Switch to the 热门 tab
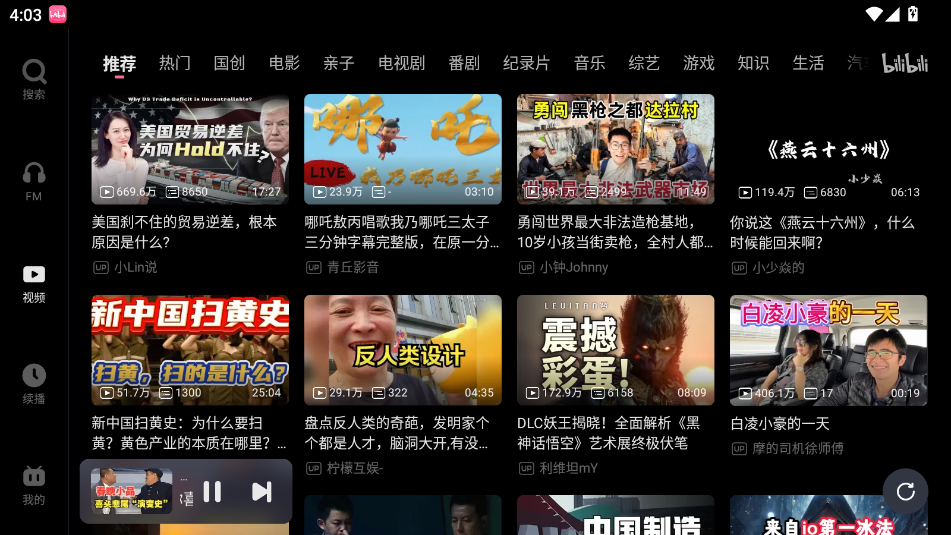This screenshot has height=535, width=951. (x=175, y=63)
